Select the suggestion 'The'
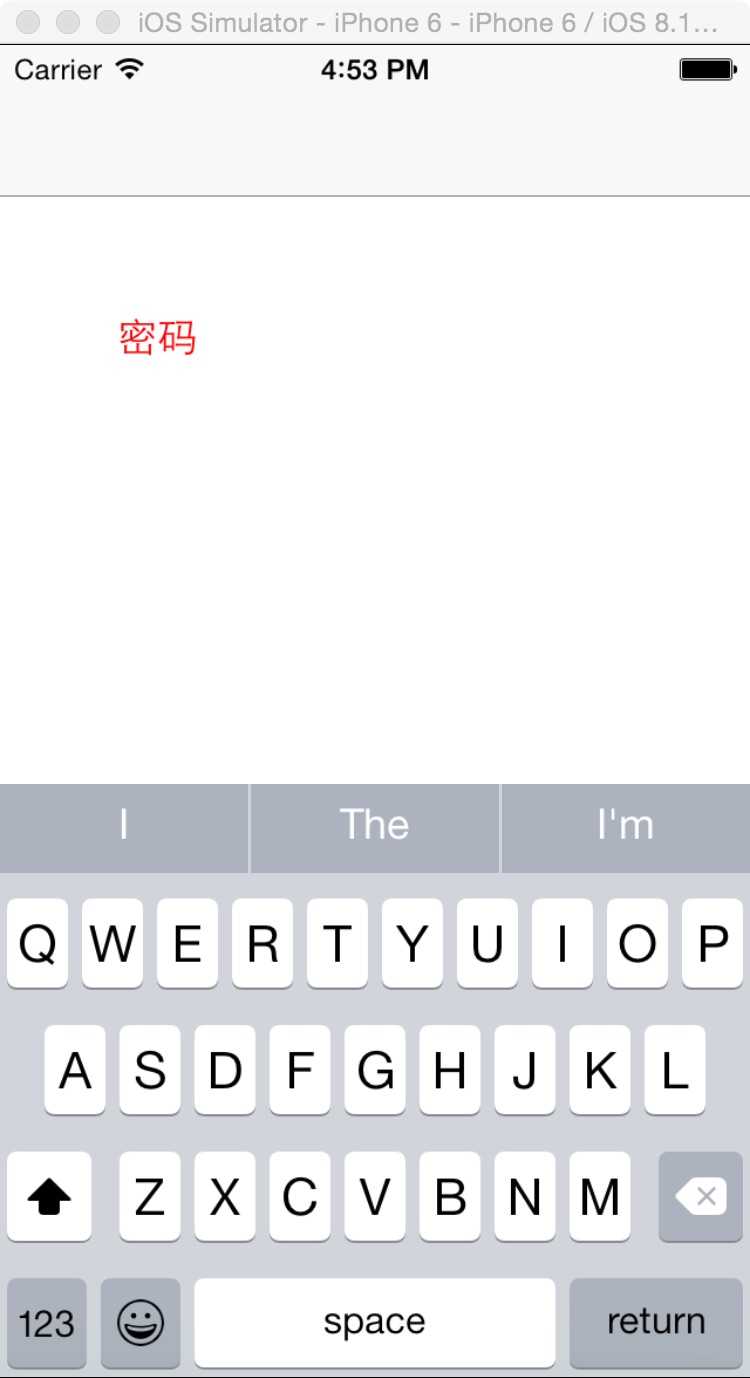The height and width of the screenshot is (1378, 750). [374, 825]
